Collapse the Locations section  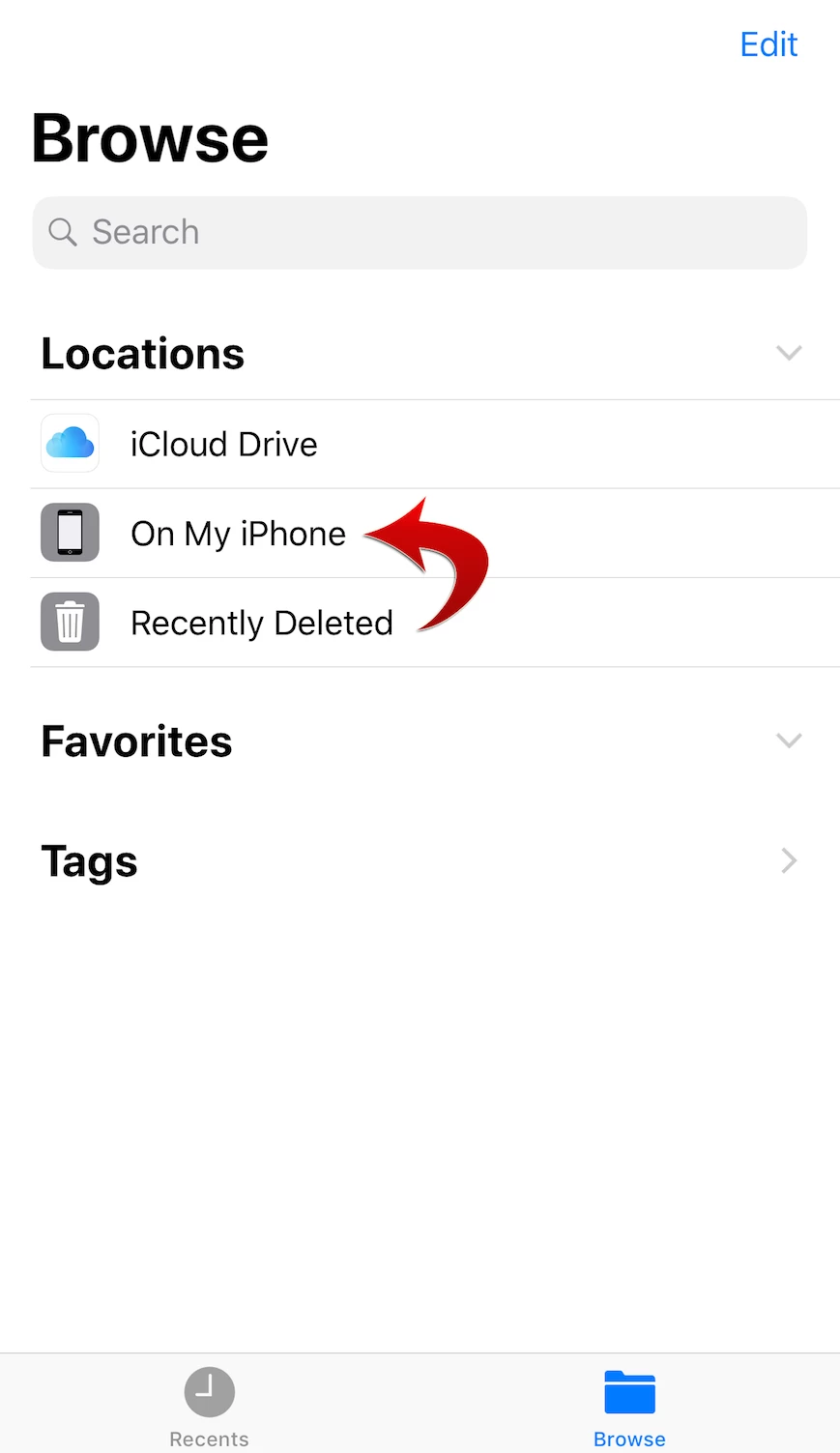tap(789, 353)
